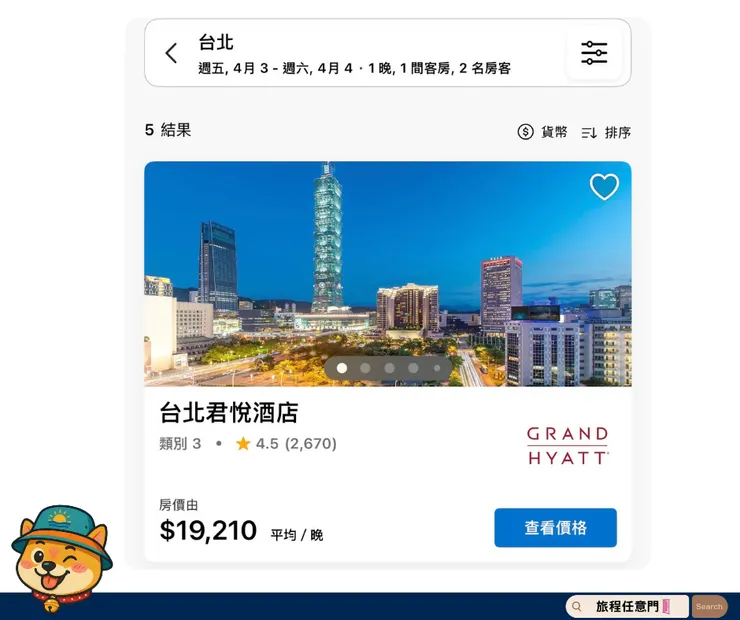The width and height of the screenshot is (740, 620).
Task: Edit the 台北 search dates and guests
Action: (x=355, y=68)
